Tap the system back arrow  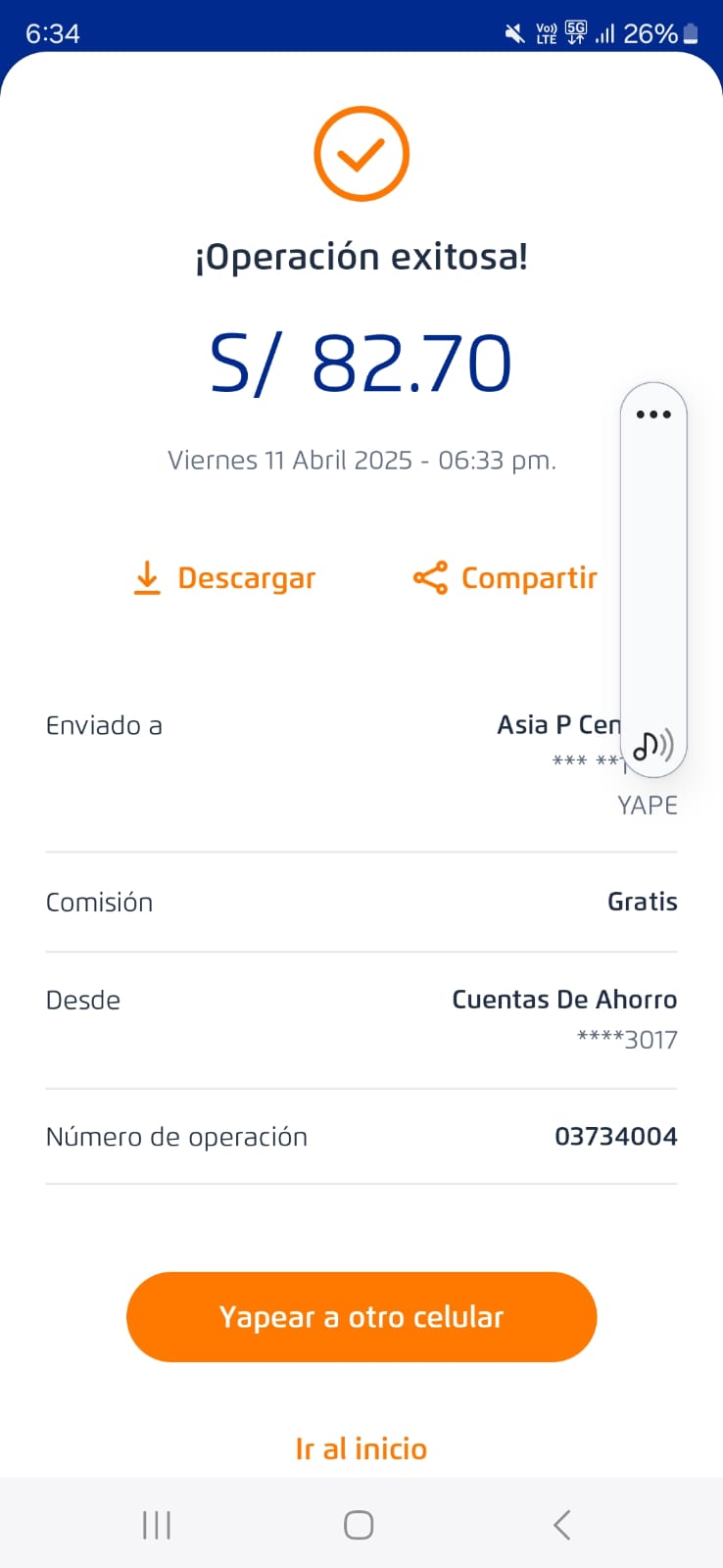tap(561, 1525)
